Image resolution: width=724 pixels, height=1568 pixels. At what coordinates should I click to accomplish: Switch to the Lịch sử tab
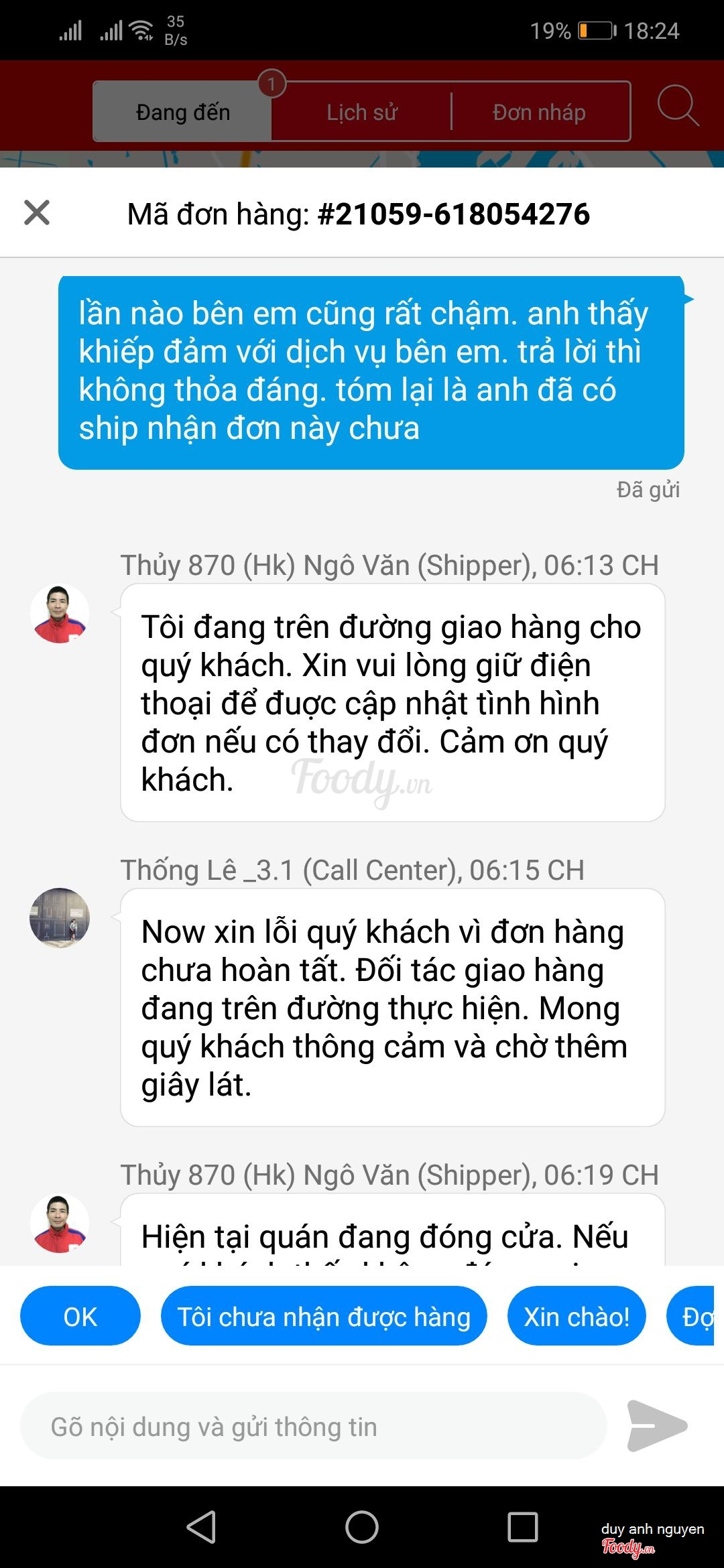[362, 112]
